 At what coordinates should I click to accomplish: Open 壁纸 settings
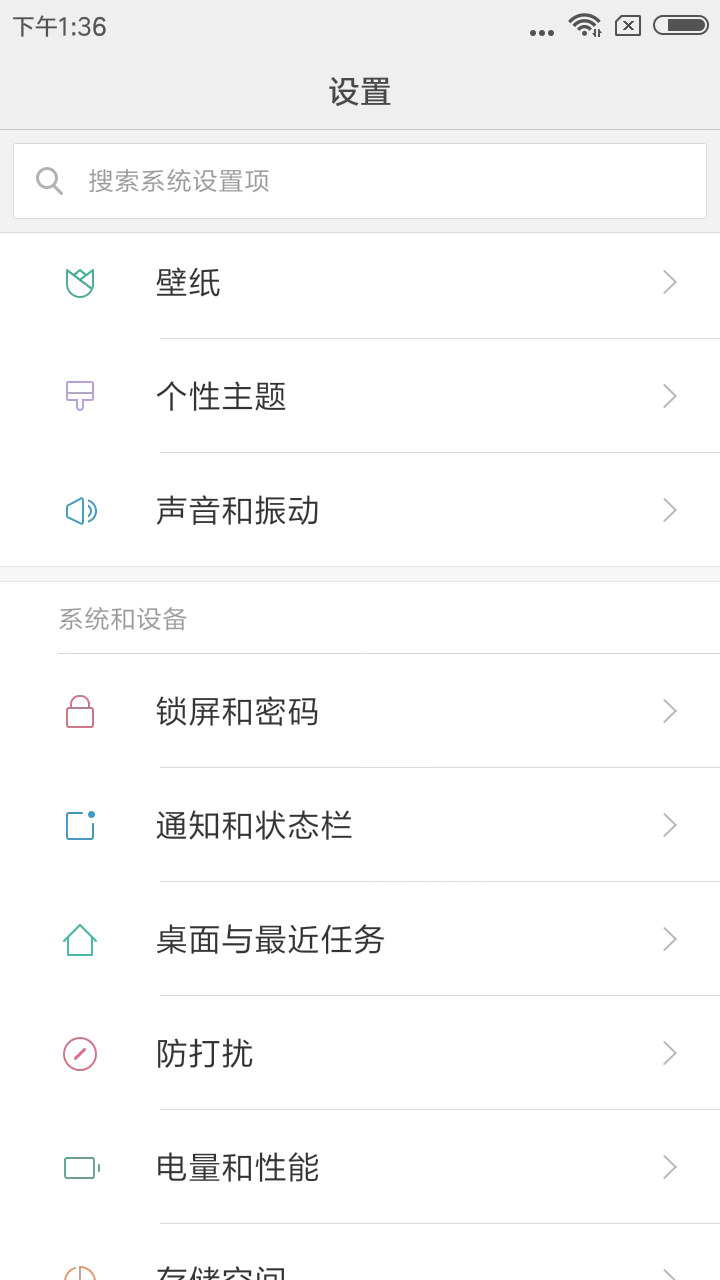click(360, 283)
